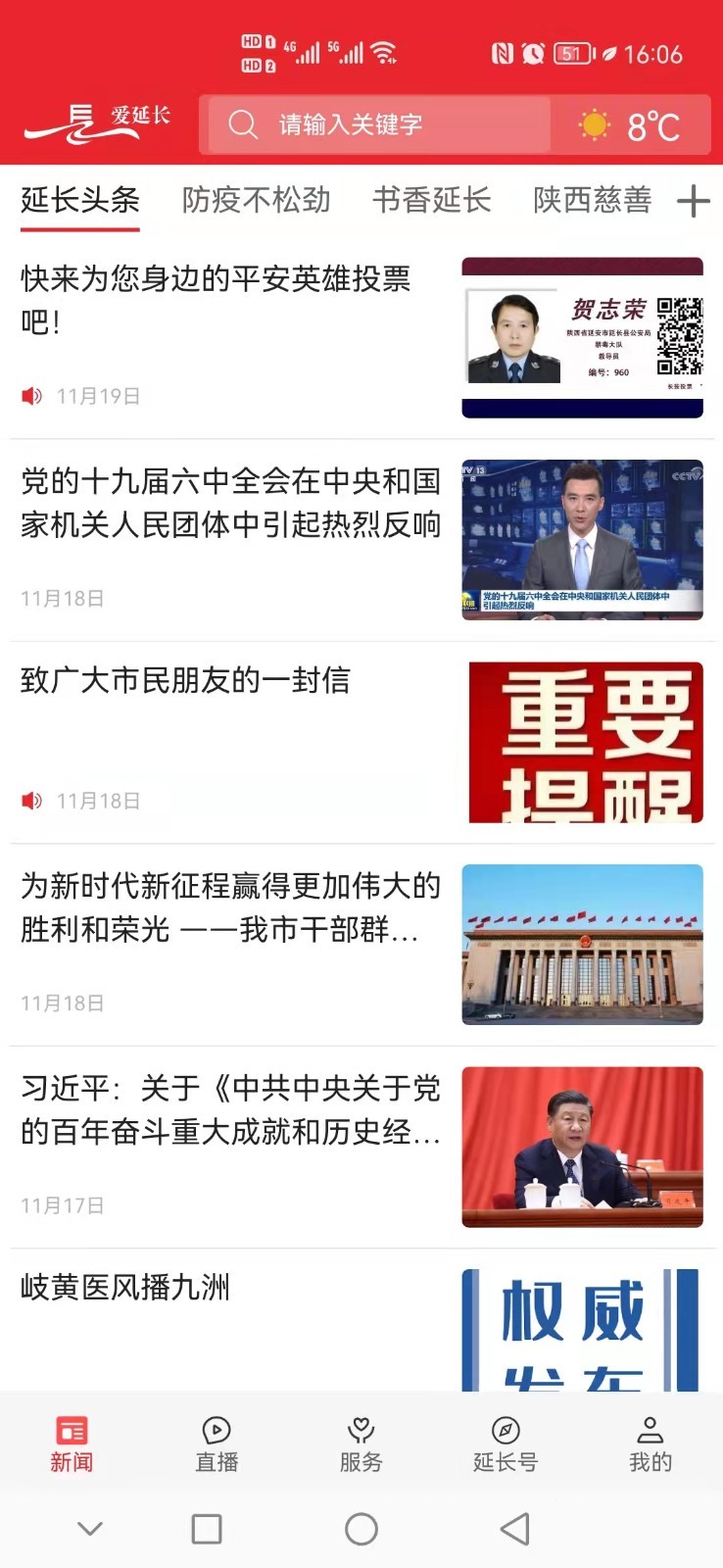
Task: Go to the 服务 tab
Action: (x=361, y=1444)
